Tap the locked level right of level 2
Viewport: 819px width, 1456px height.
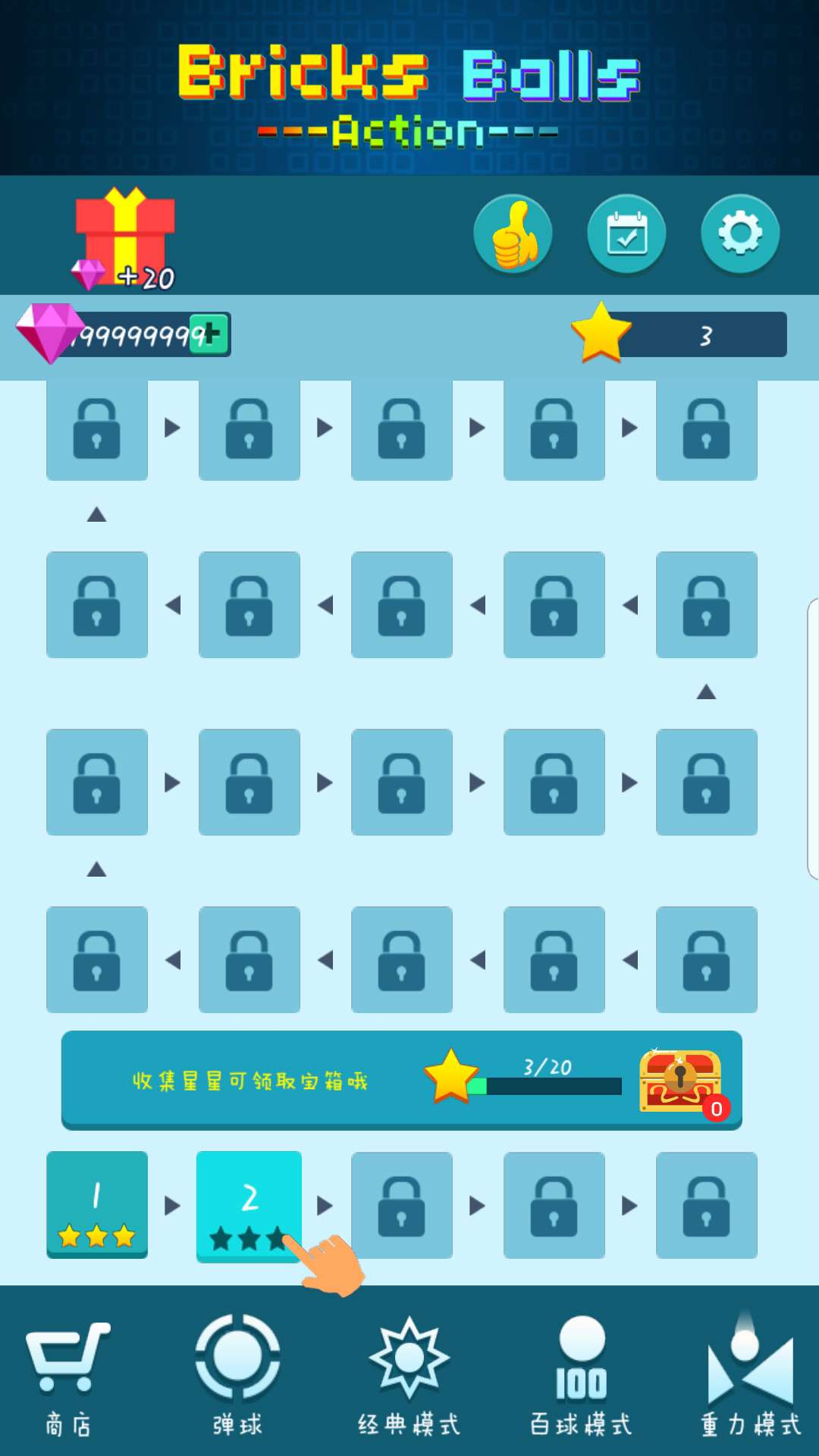pyautogui.click(x=402, y=1206)
